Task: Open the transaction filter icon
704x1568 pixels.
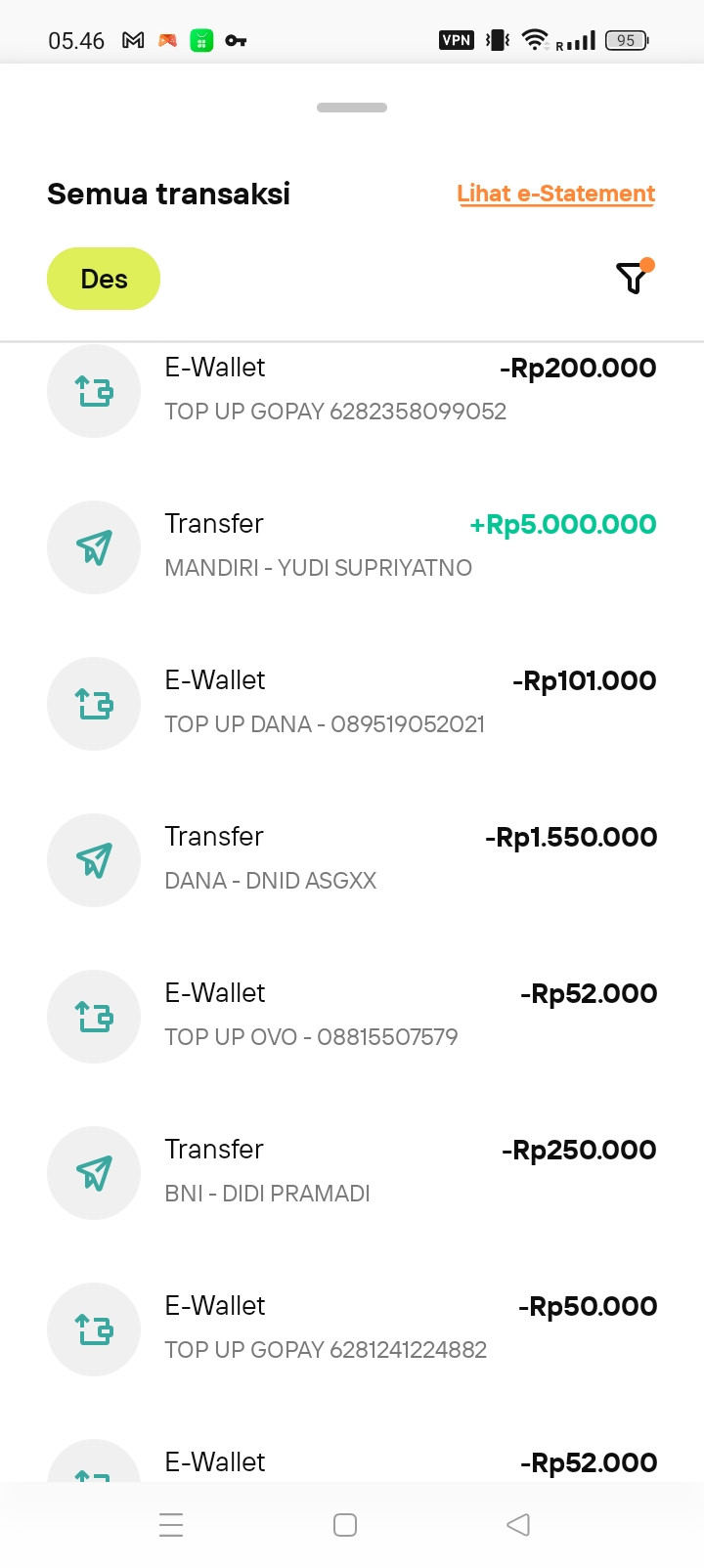Action: point(634,279)
